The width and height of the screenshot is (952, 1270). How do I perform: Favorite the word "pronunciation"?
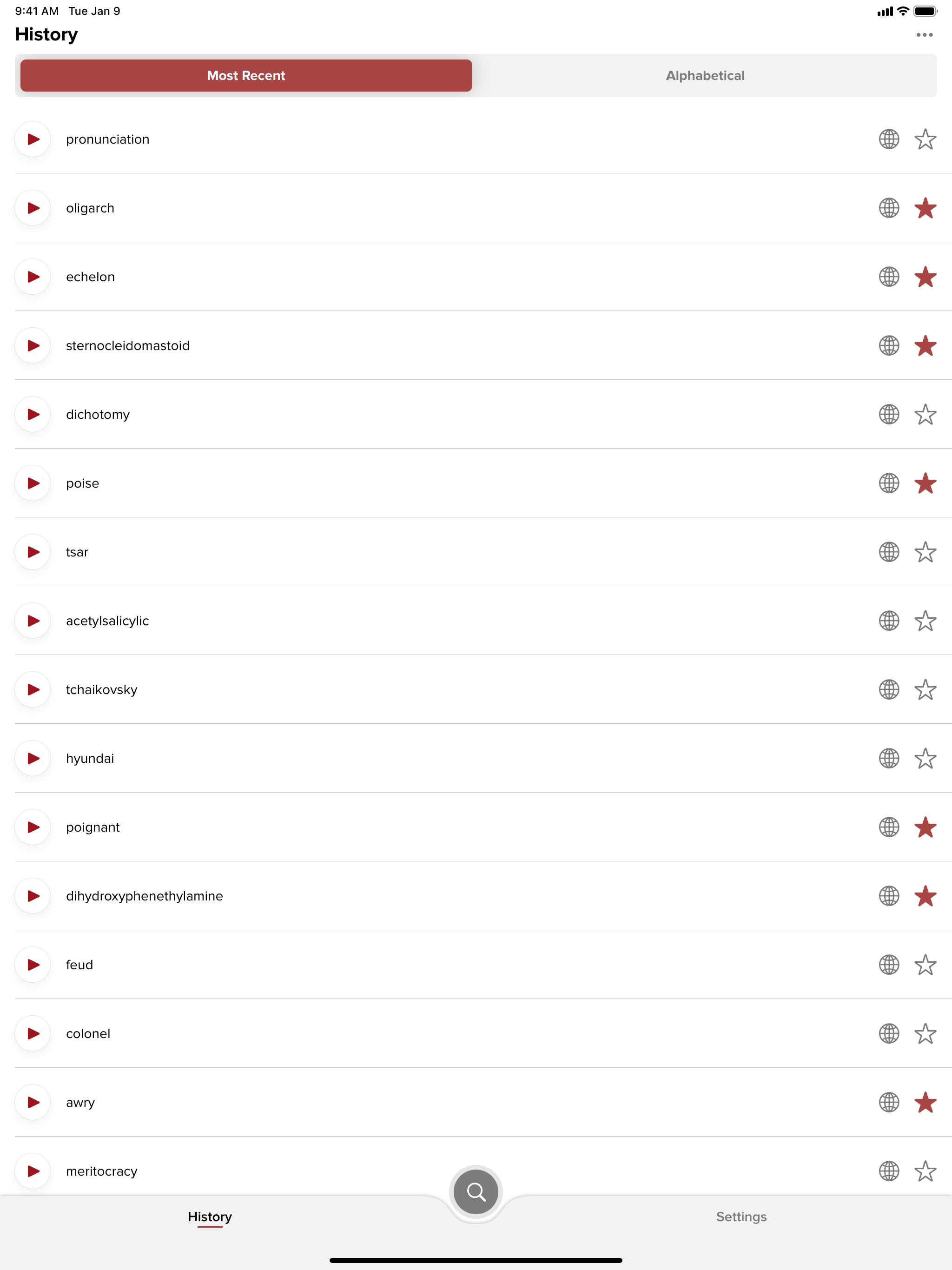point(925,139)
